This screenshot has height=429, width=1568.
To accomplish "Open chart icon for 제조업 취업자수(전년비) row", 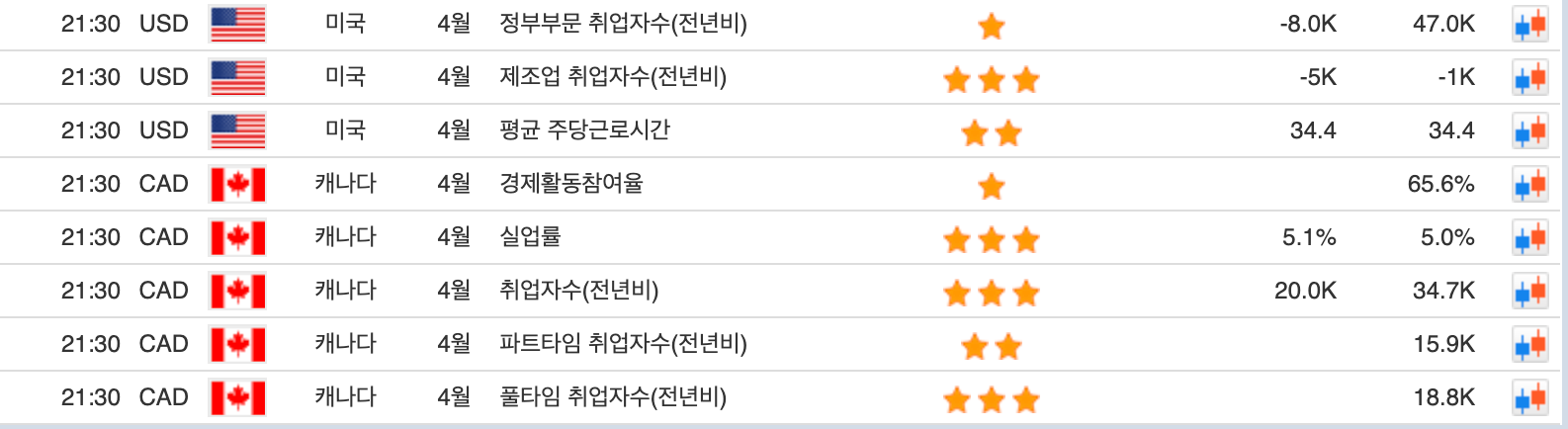I will tap(1529, 78).
